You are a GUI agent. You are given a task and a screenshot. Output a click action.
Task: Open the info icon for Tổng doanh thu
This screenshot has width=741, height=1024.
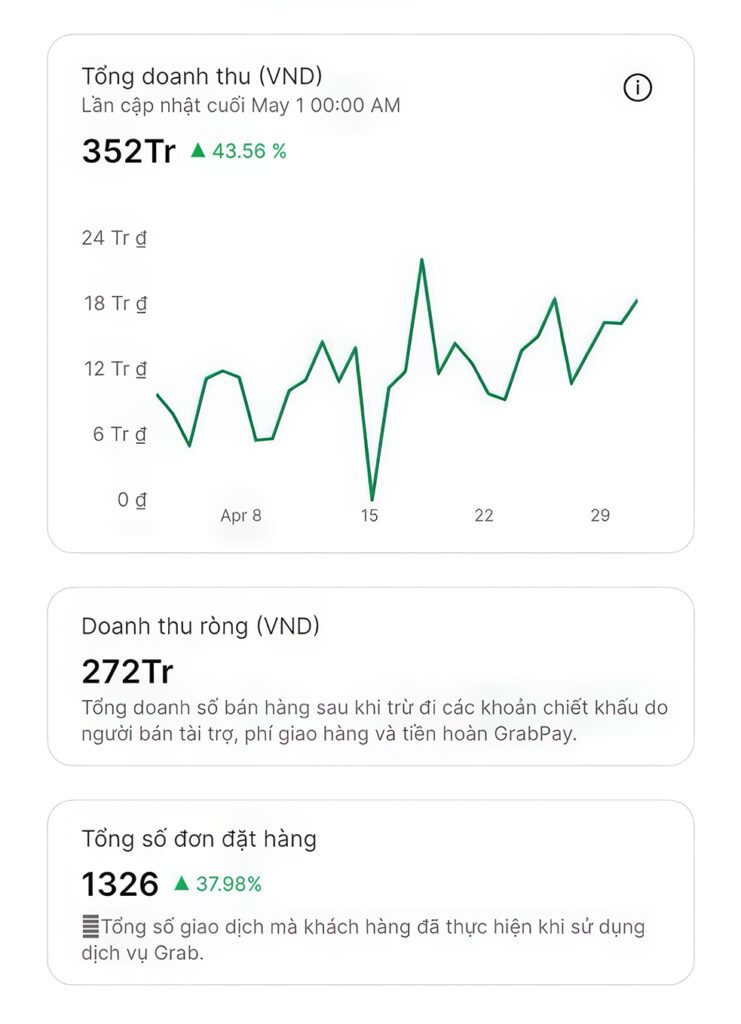(637, 88)
